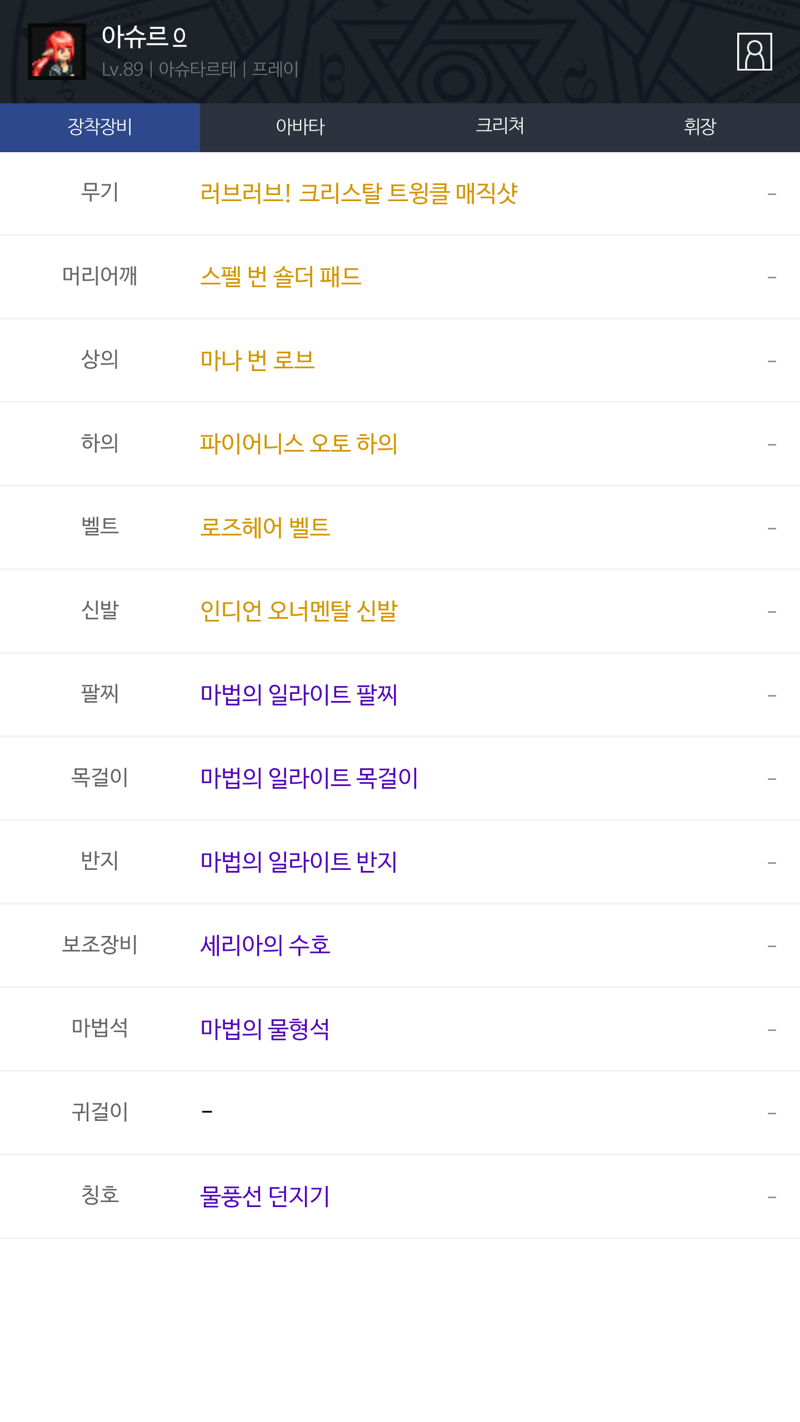Image resolution: width=800 pixels, height=1422 pixels.
Task: View 마법의 일라이트 팔찌 details
Action: point(299,695)
